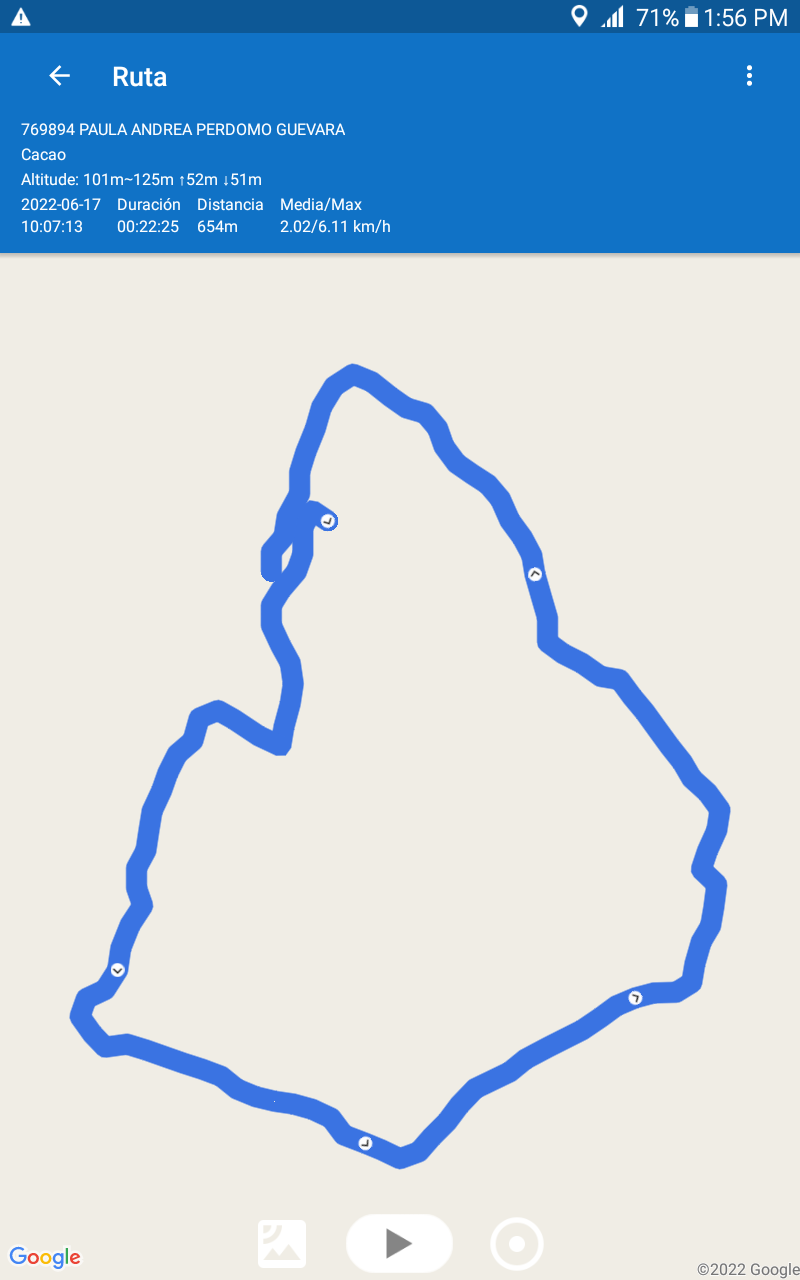The width and height of the screenshot is (800, 1280).
Task: Open the overflow menu
Action: point(749,76)
